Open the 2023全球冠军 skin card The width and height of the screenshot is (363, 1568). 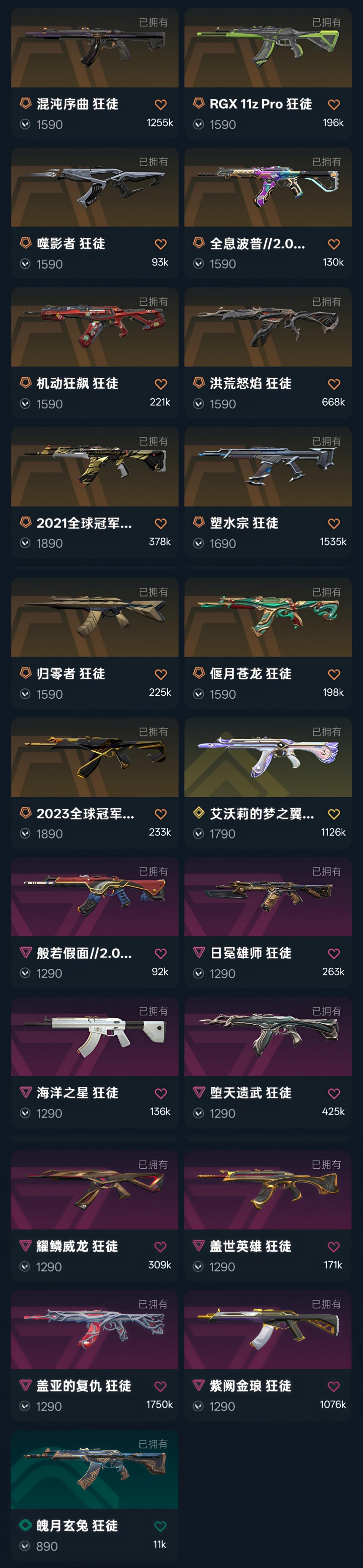tap(94, 759)
